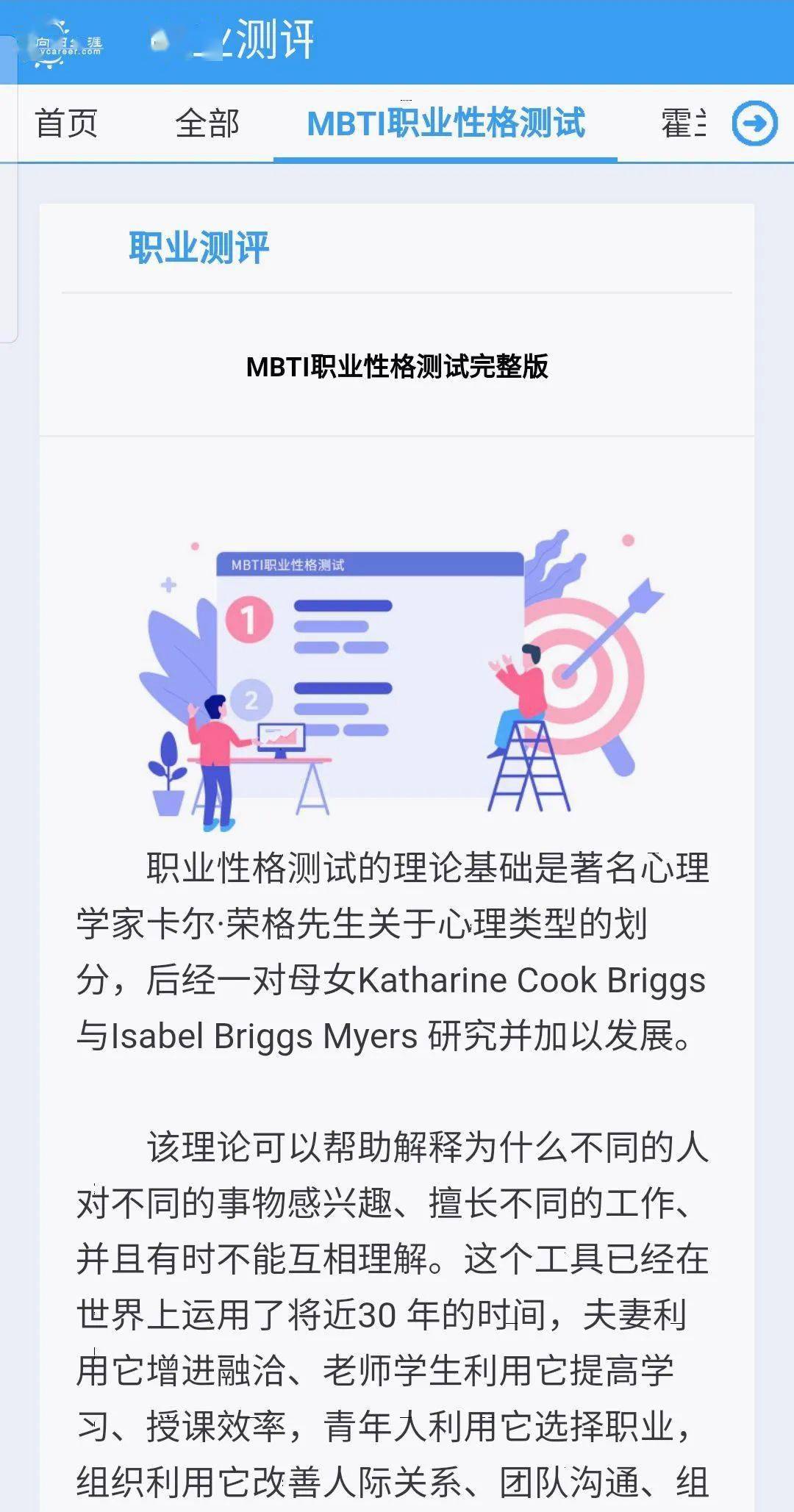The width and height of the screenshot is (794, 1512).
Task: Open the 全部 tab
Action: [207, 123]
